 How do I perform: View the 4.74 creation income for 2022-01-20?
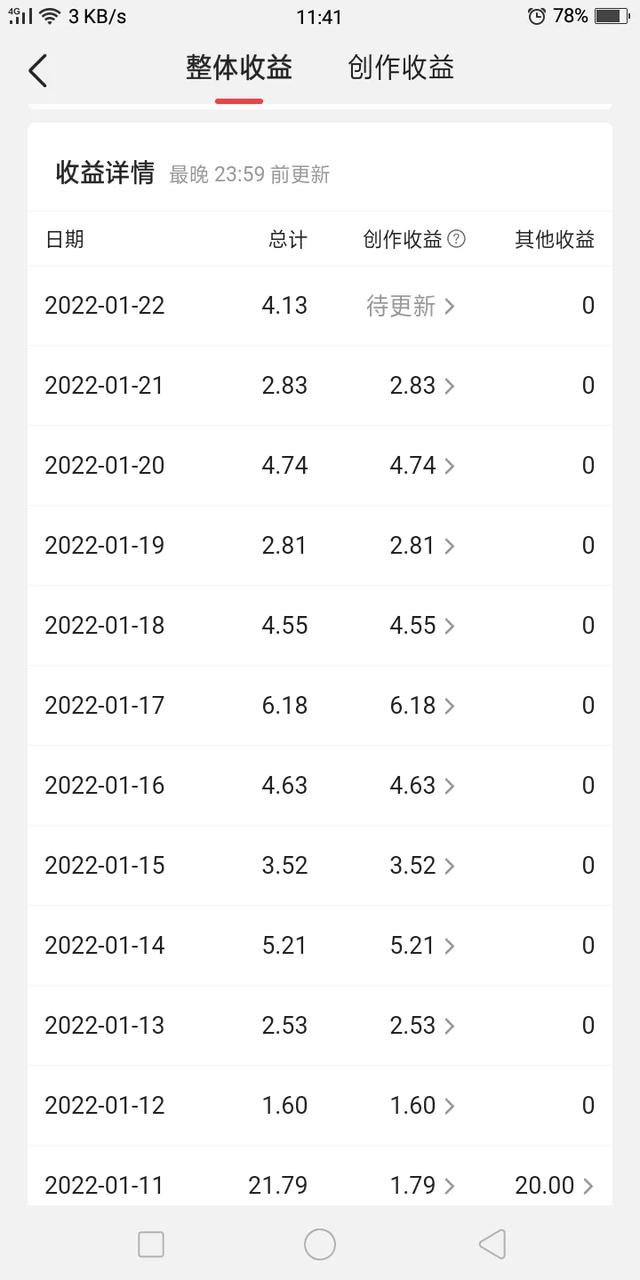point(422,466)
